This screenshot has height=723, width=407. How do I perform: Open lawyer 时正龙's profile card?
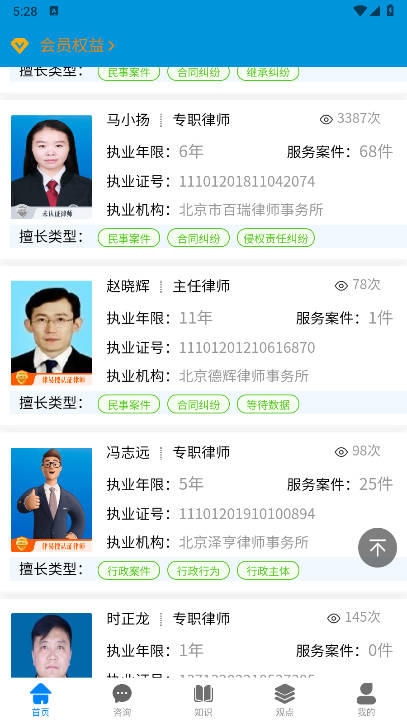pyautogui.click(x=203, y=639)
